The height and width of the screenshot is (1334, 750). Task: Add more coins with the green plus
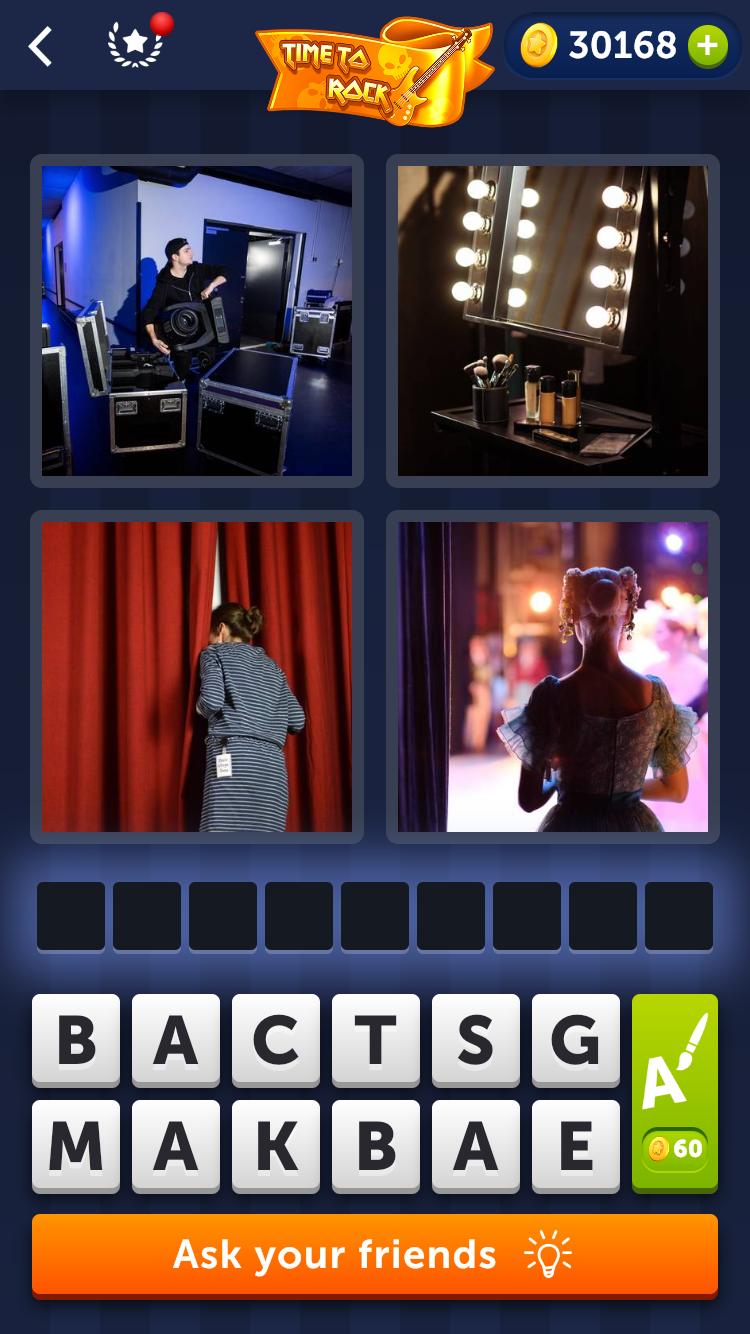708,46
